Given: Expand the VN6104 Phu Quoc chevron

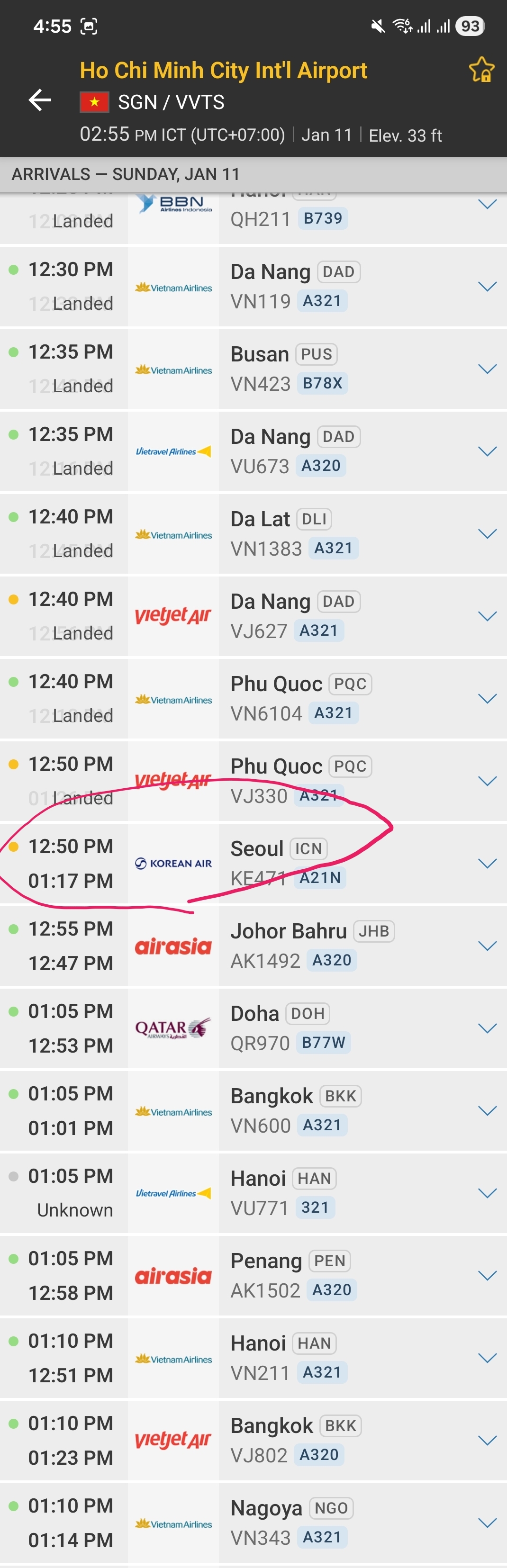Looking at the screenshot, I should pos(487,699).
